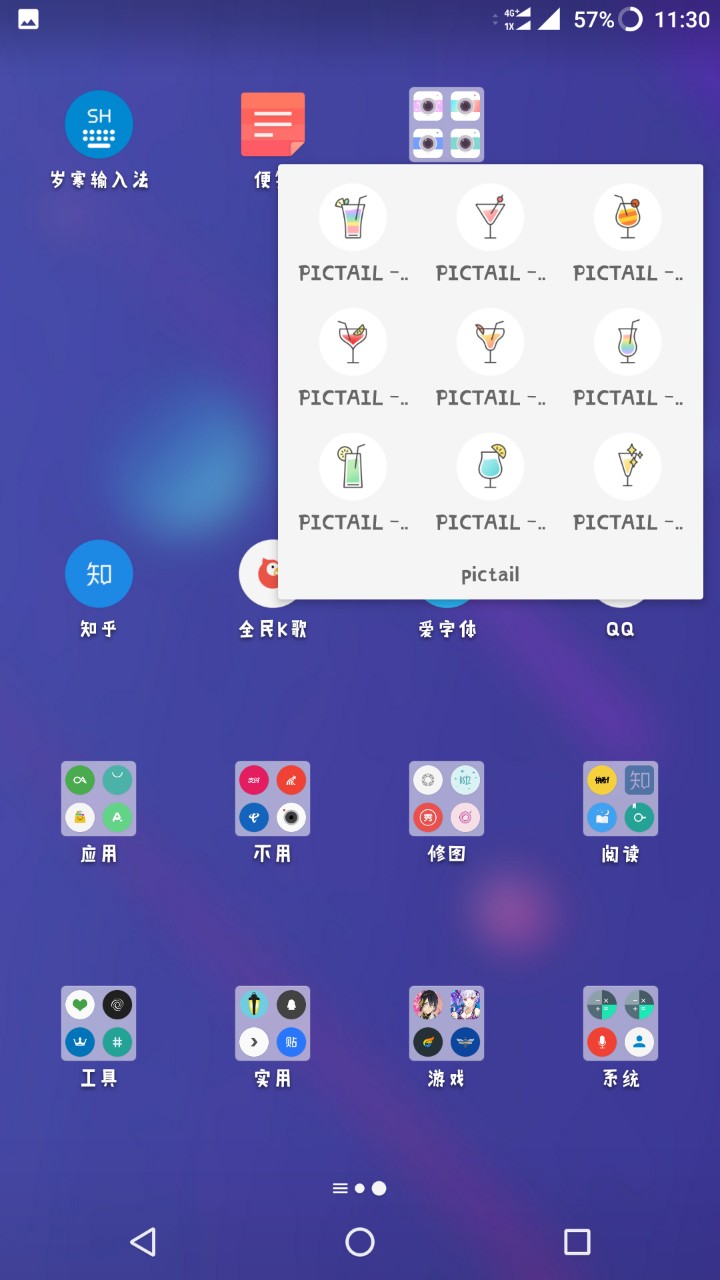Open the Pictail app with pink martini icon
This screenshot has width=720, height=1280.
click(490, 217)
